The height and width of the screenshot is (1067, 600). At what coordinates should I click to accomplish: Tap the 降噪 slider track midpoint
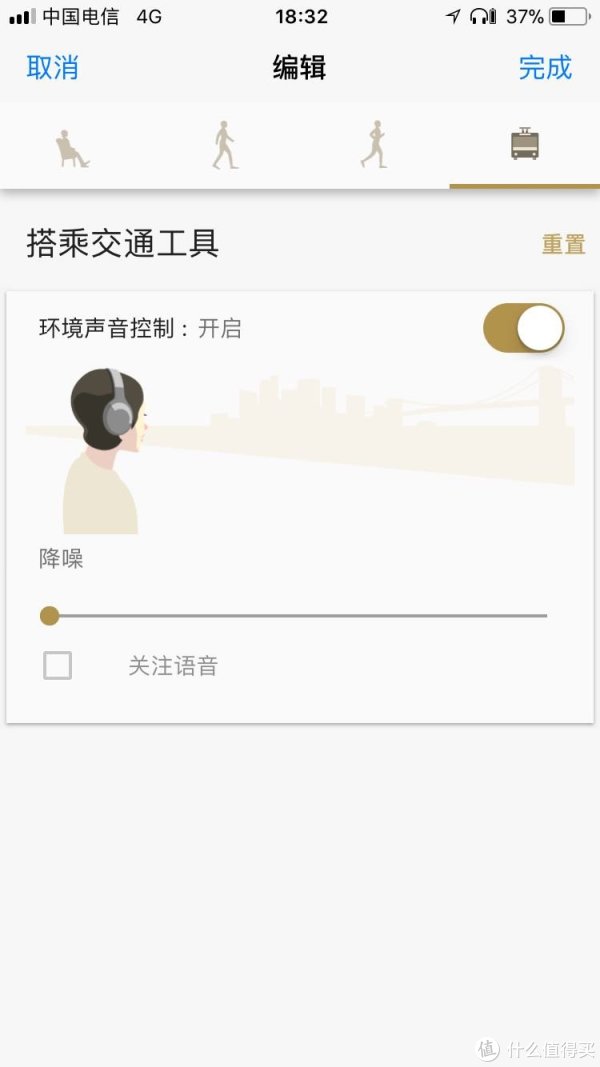tap(298, 616)
